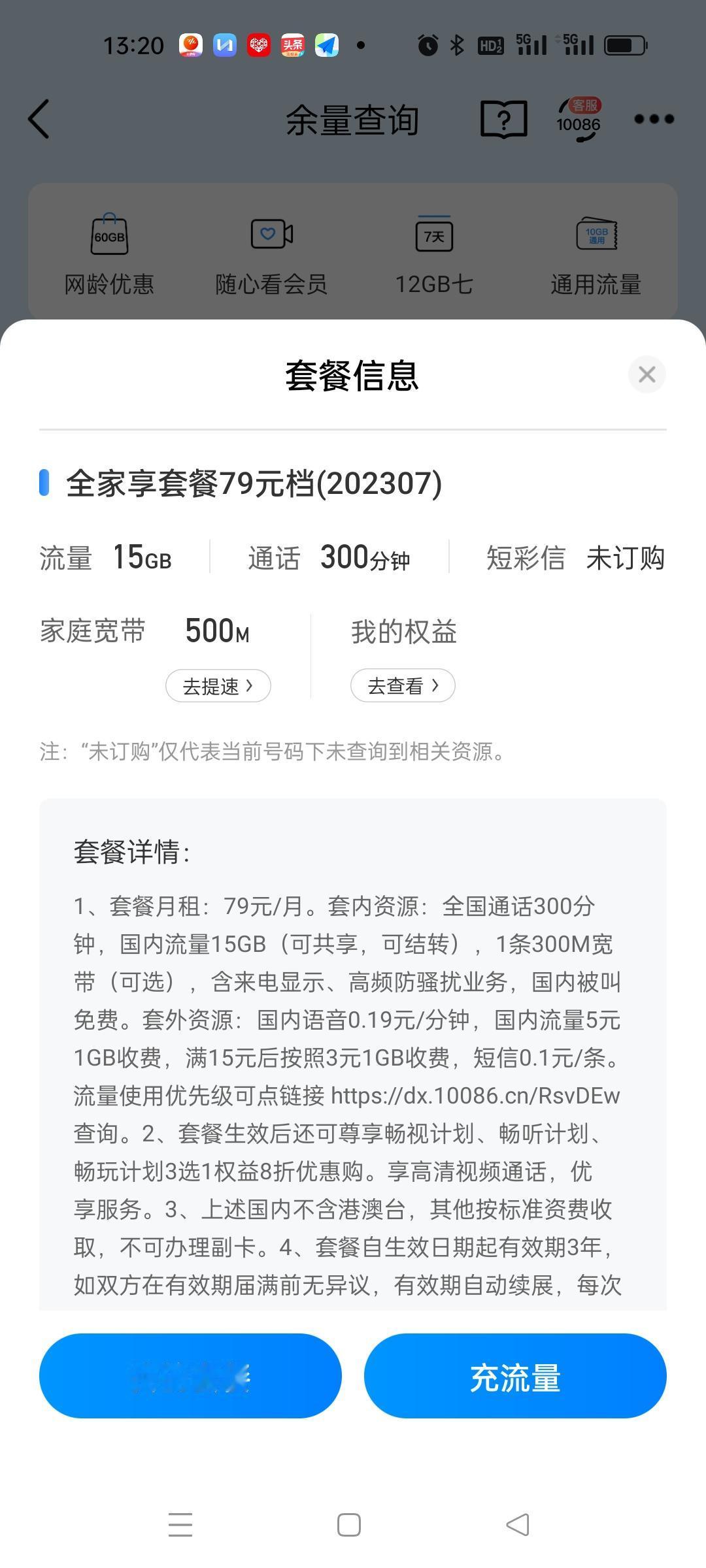The height and width of the screenshot is (1568, 706).
Task: Close the 套餐信息 popup
Action: click(x=647, y=374)
